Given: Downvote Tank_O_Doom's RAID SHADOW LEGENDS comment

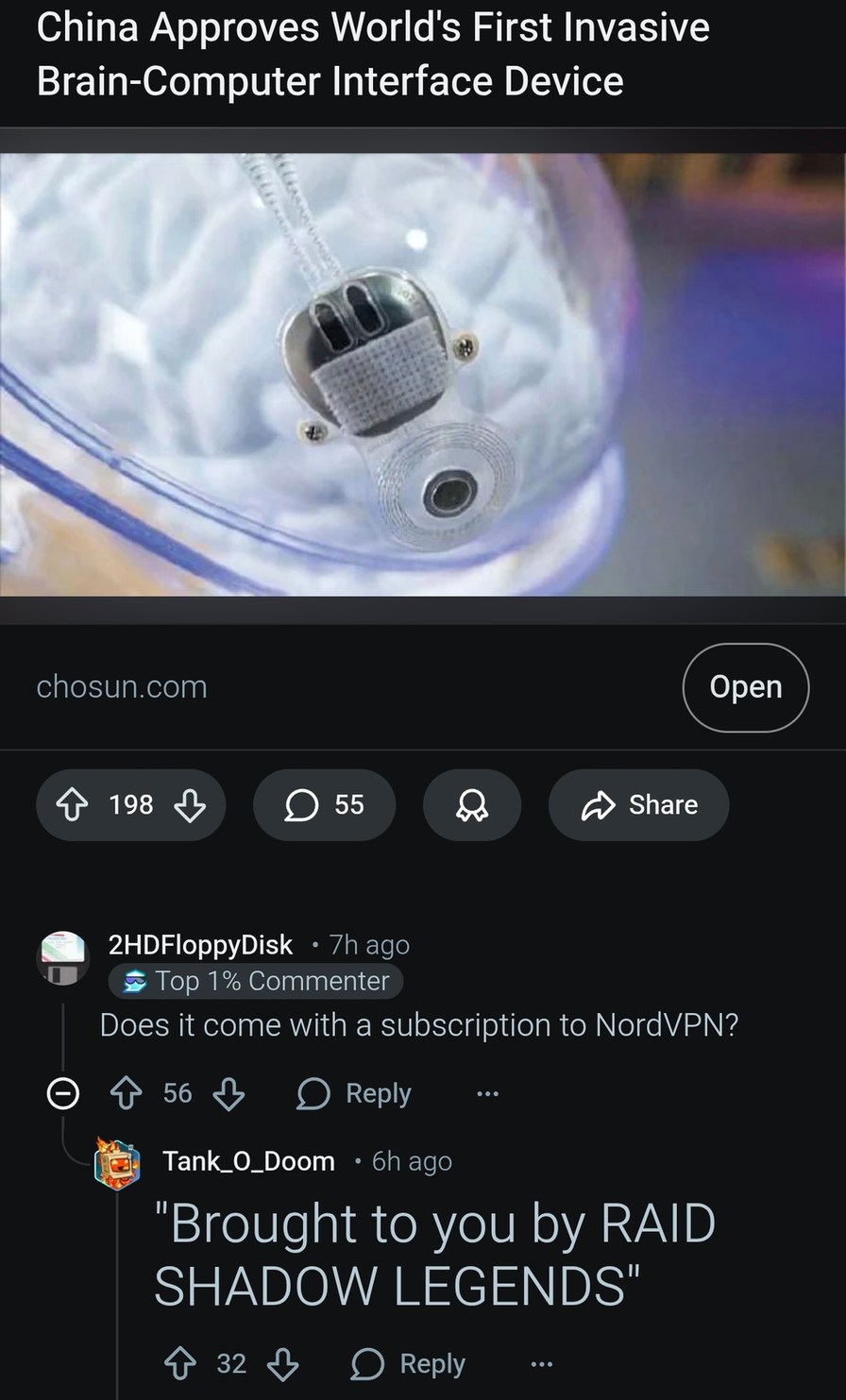Looking at the screenshot, I should (281, 1363).
